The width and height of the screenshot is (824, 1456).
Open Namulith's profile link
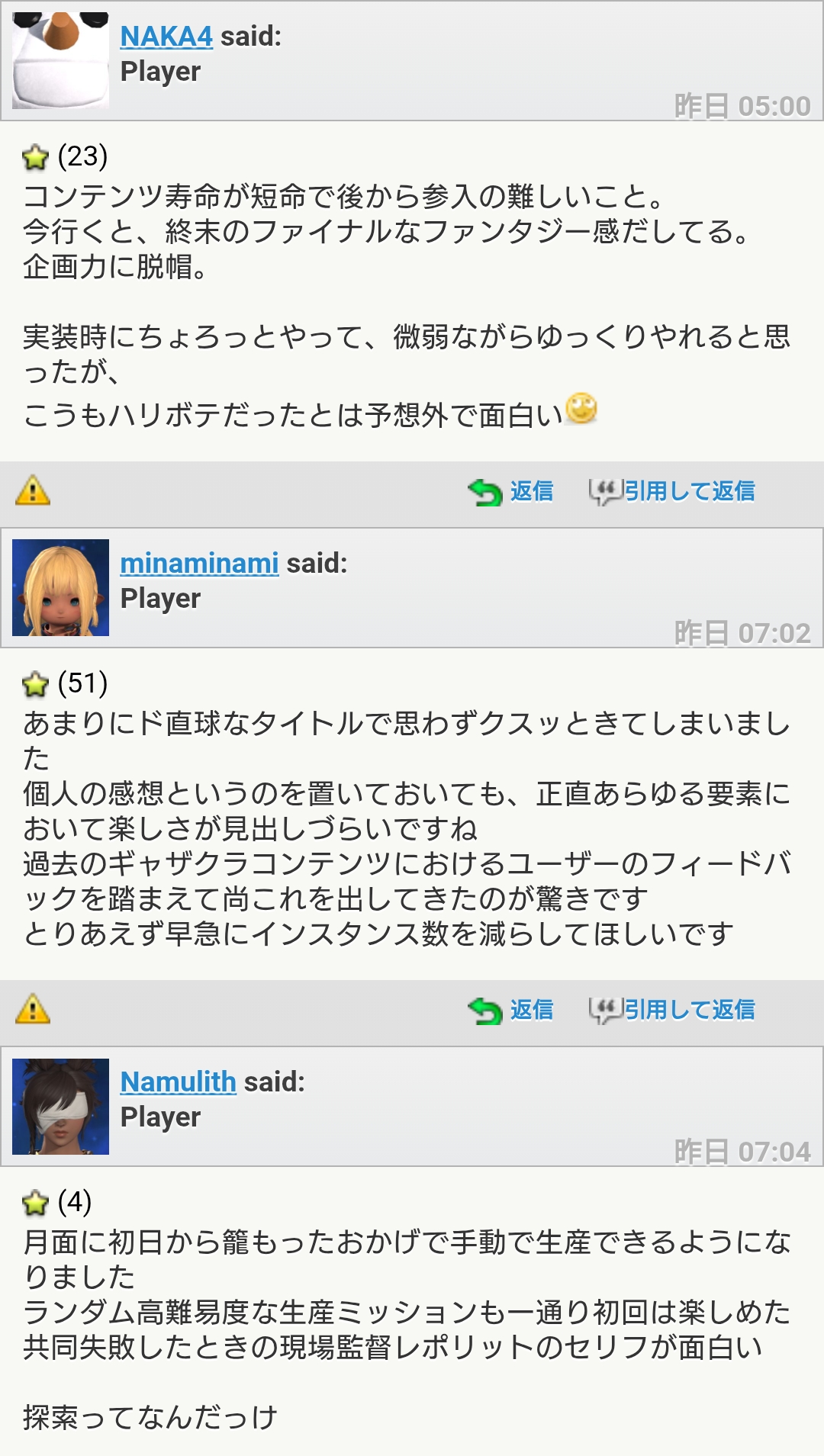(178, 1082)
